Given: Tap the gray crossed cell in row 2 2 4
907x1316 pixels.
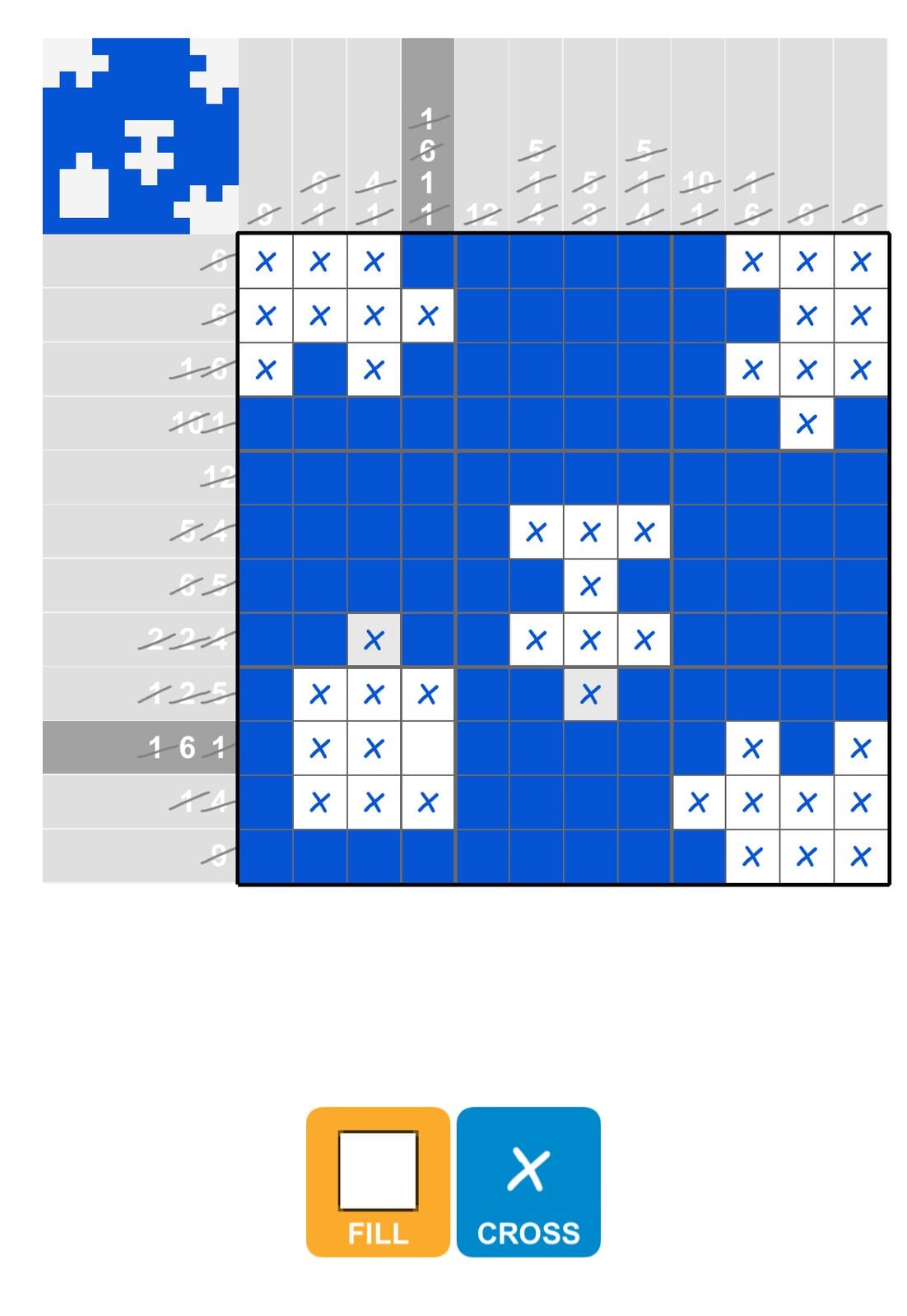Looking at the screenshot, I should coord(374,639).
